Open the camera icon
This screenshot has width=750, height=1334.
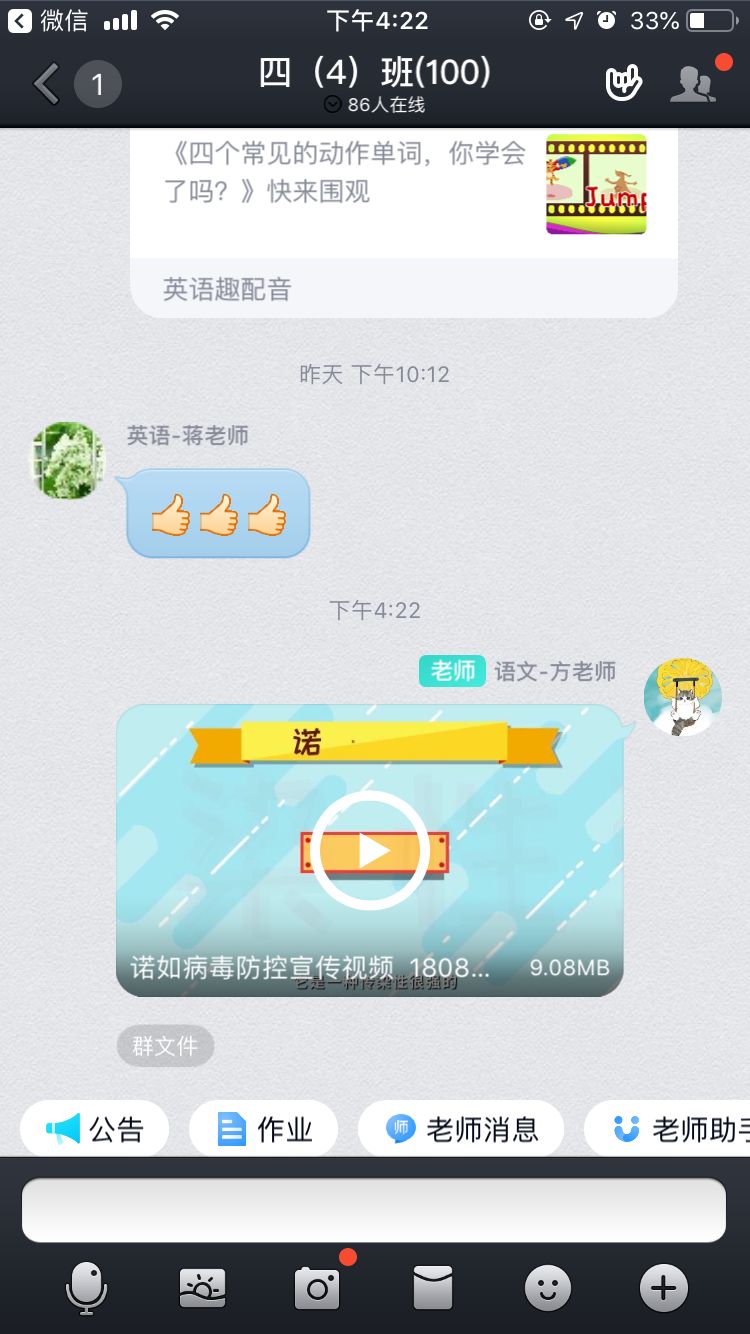tap(317, 1288)
